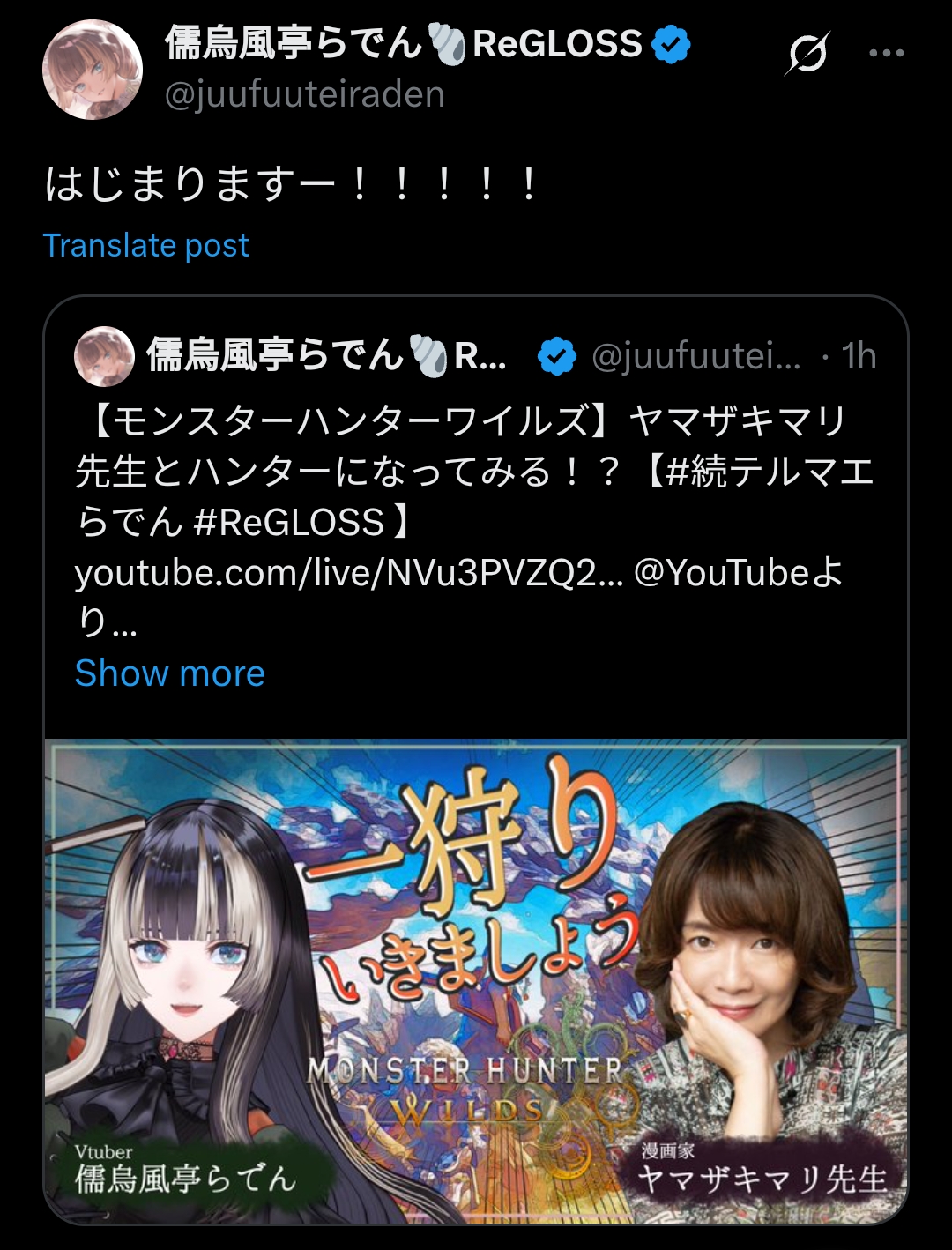952x1250 pixels.
Task: Open the #続テルマエらでん hashtag
Action: [769, 472]
